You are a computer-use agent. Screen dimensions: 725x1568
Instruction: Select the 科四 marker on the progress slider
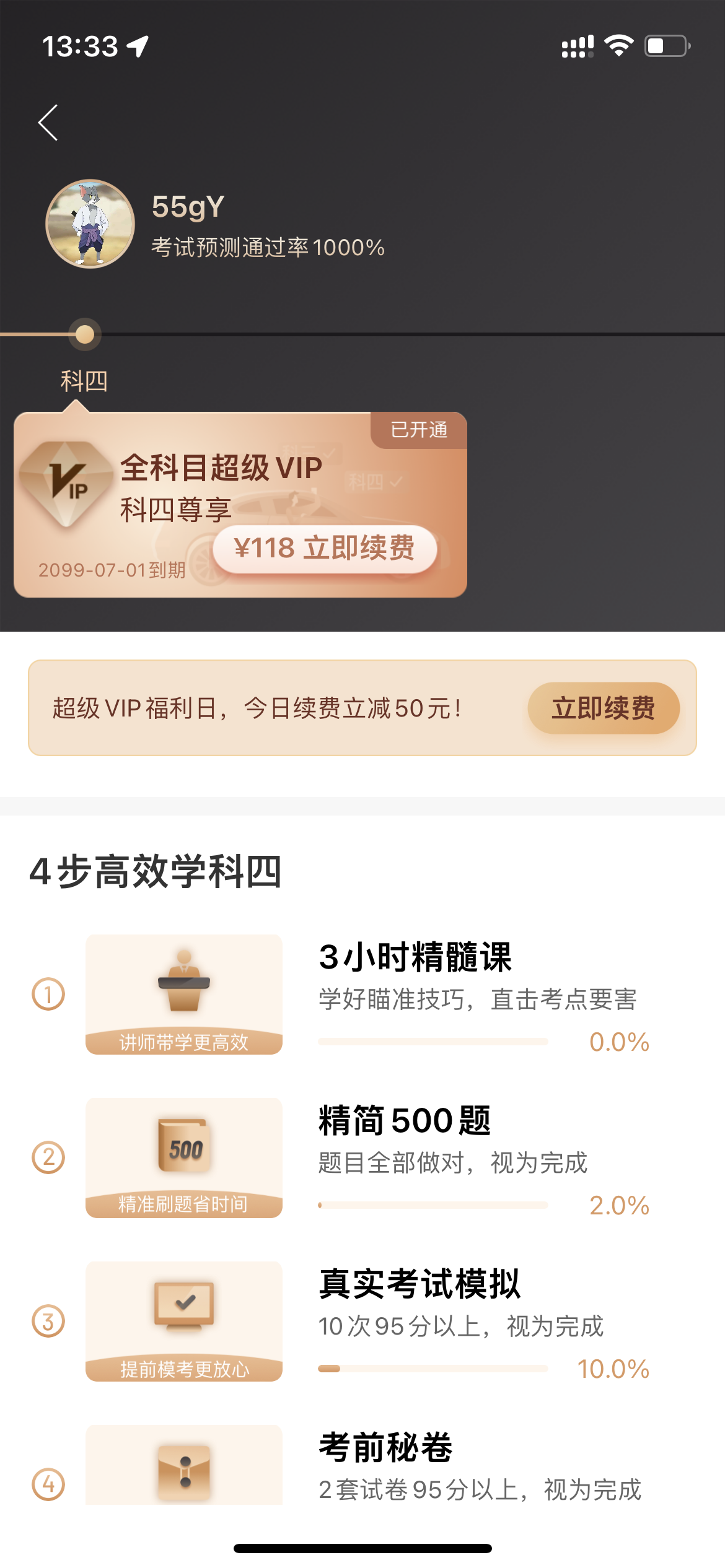84,334
